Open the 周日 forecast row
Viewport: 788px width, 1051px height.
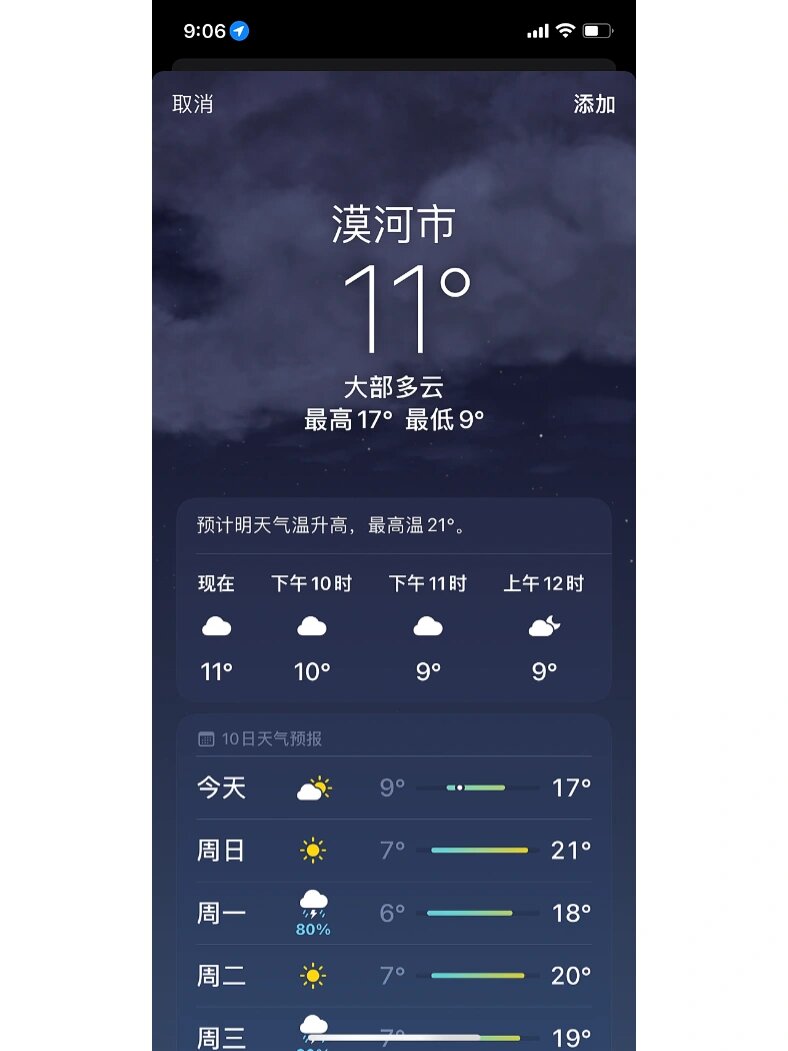point(393,850)
